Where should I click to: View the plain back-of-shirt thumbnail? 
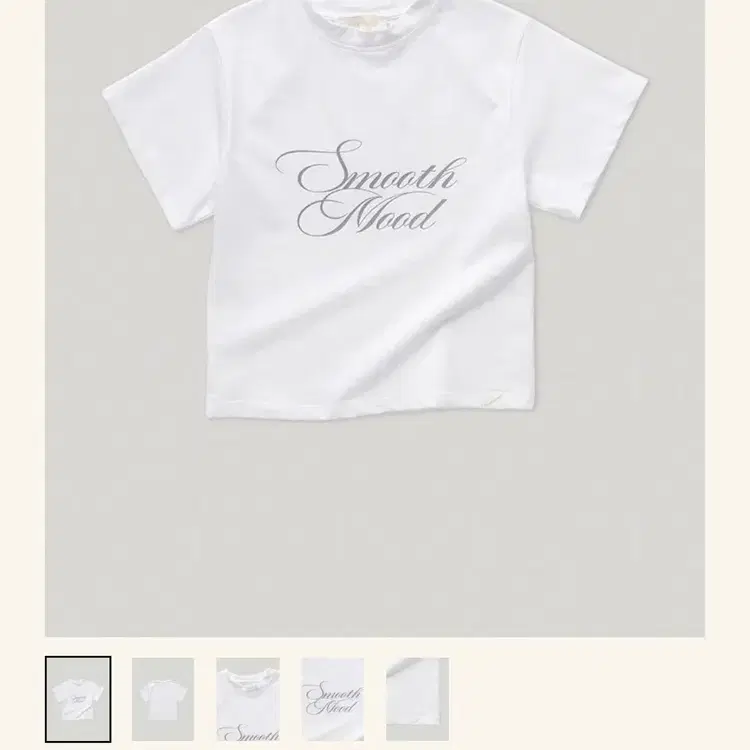click(x=163, y=699)
